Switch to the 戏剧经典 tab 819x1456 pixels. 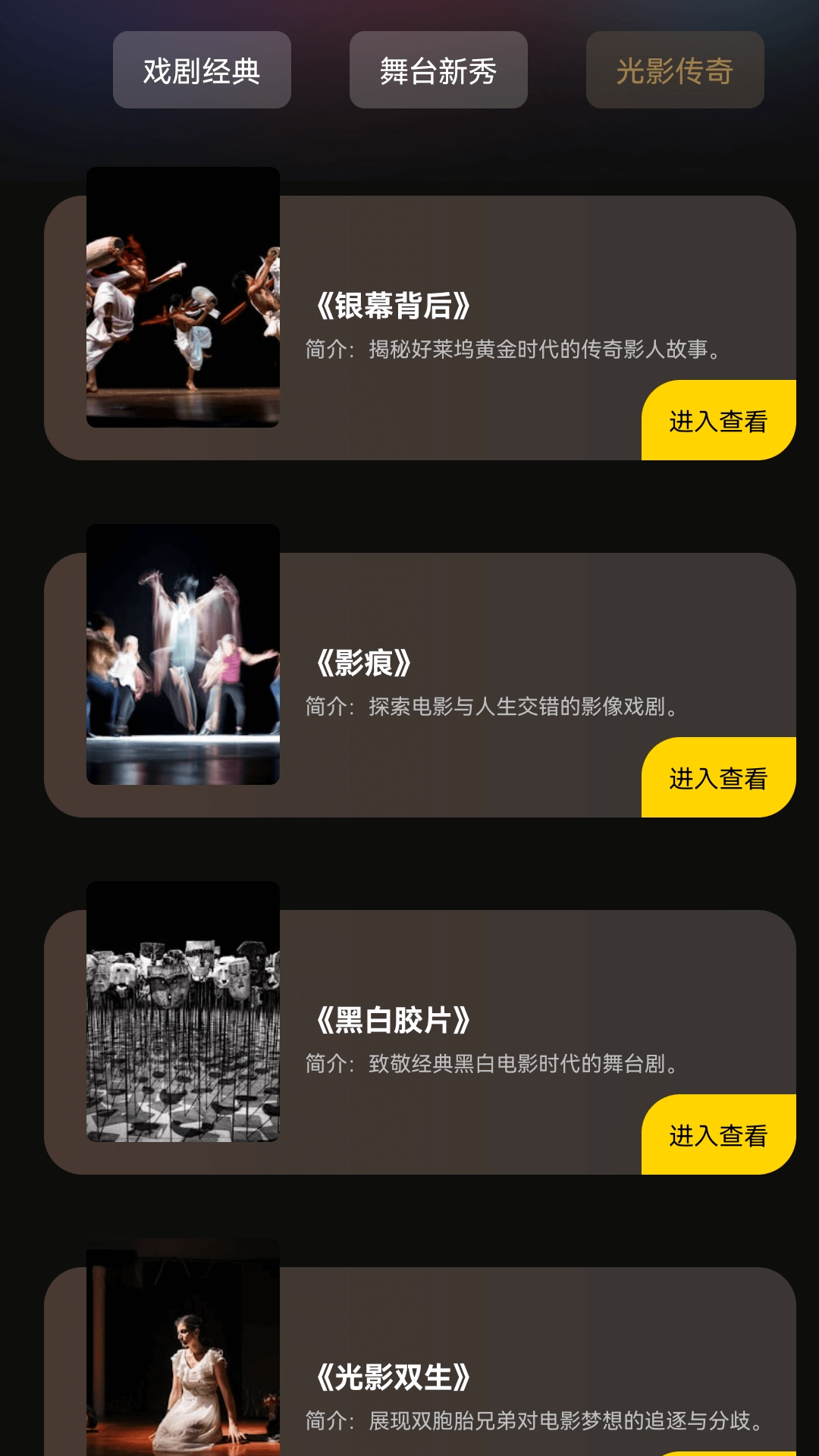(201, 72)
